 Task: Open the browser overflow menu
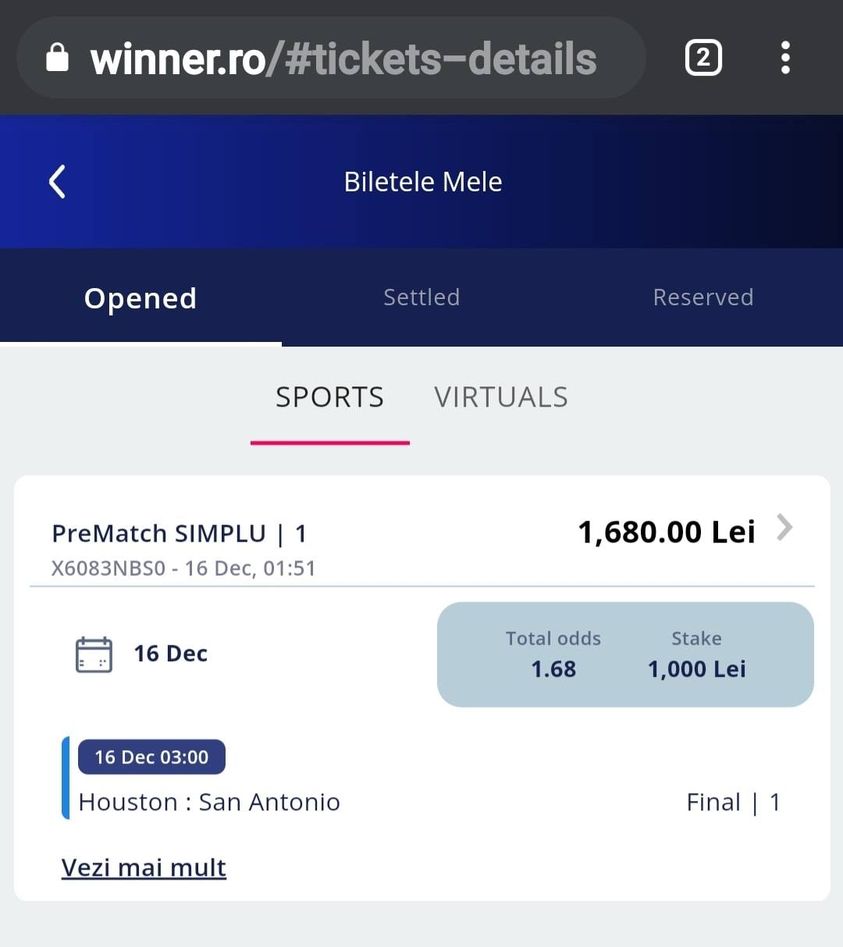[785, 58]
